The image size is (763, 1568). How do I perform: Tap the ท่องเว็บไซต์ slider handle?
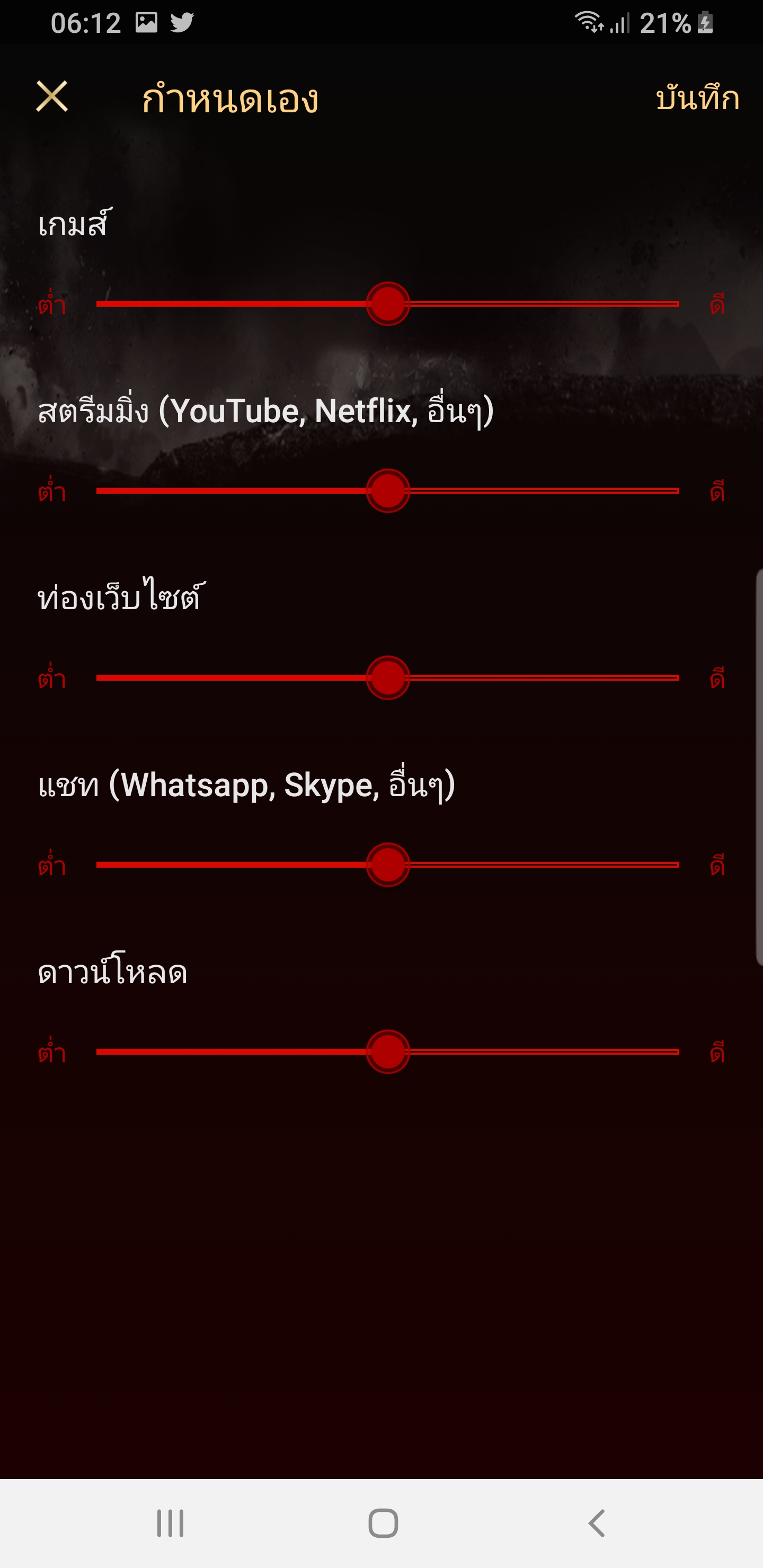tap(388, 678)
